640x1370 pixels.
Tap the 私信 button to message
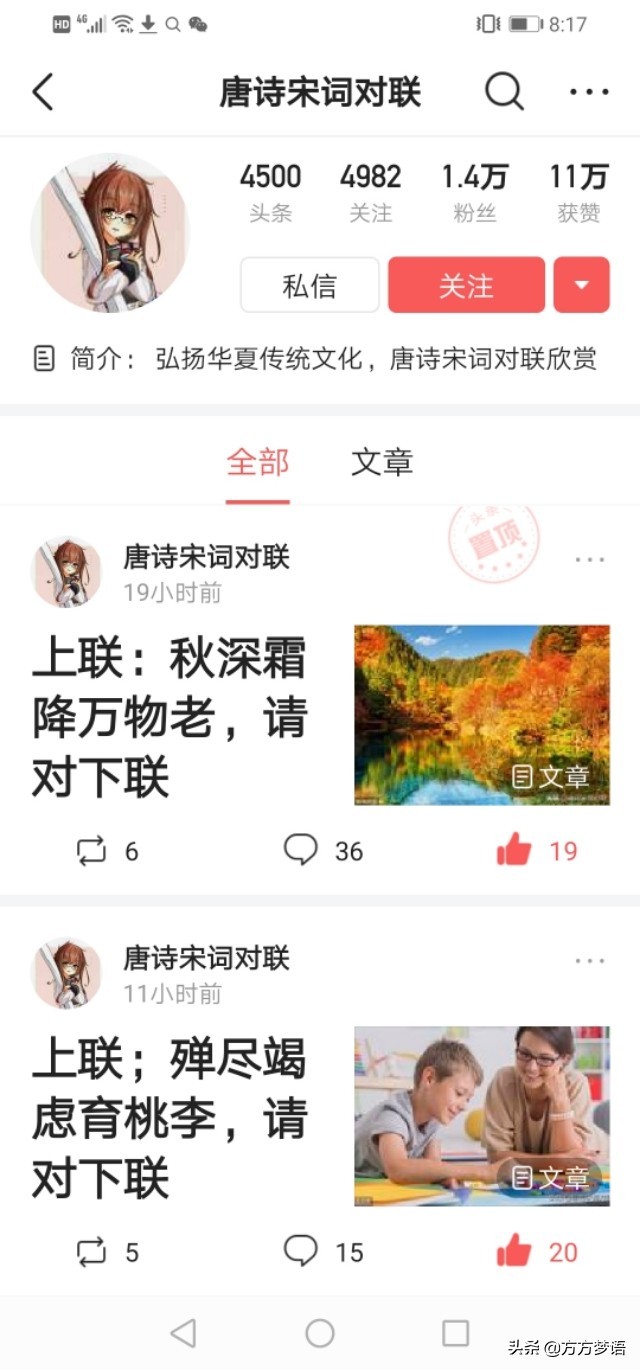click(309, 285)
